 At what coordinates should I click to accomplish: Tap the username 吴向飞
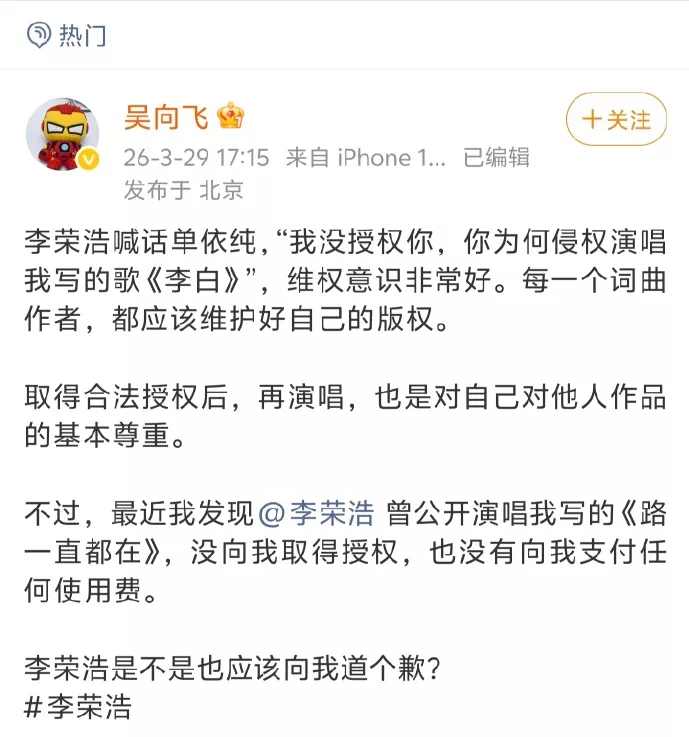point(165,117)
